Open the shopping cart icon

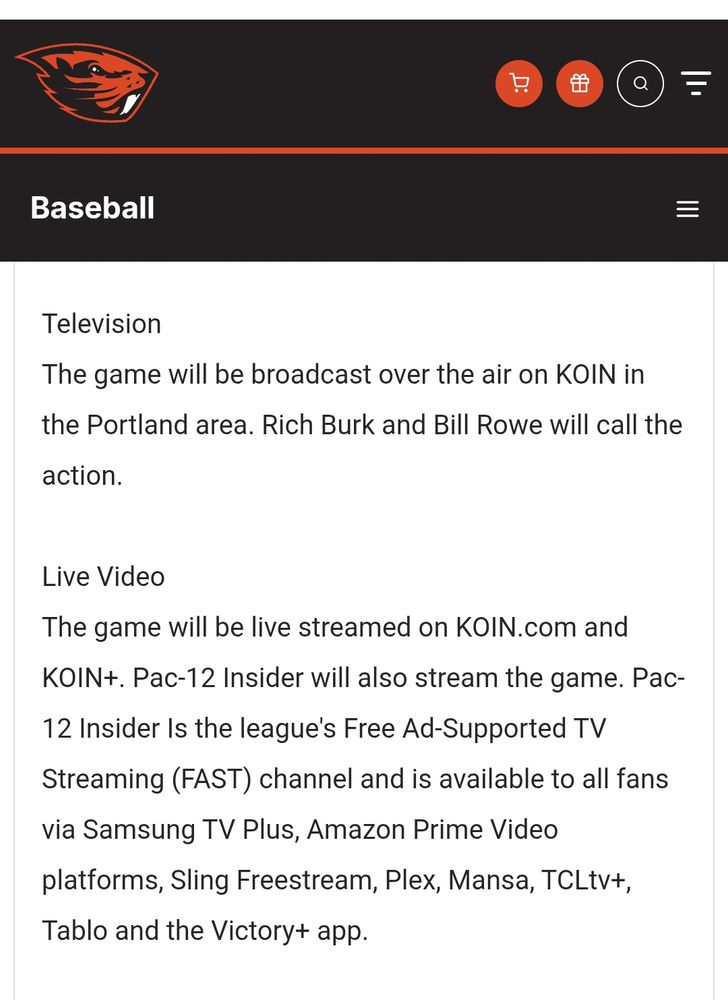[x=519, y=84]
